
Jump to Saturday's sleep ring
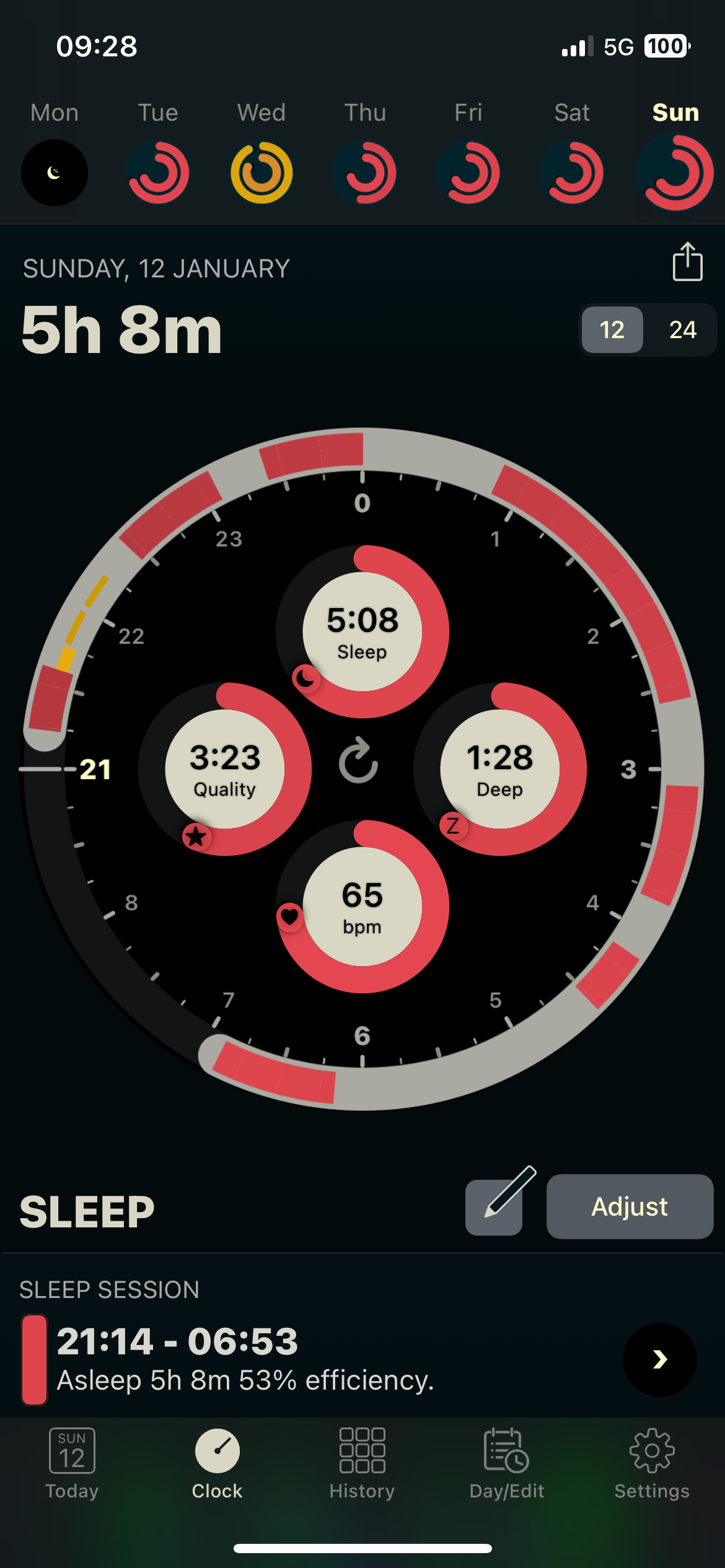coord(572,172)
